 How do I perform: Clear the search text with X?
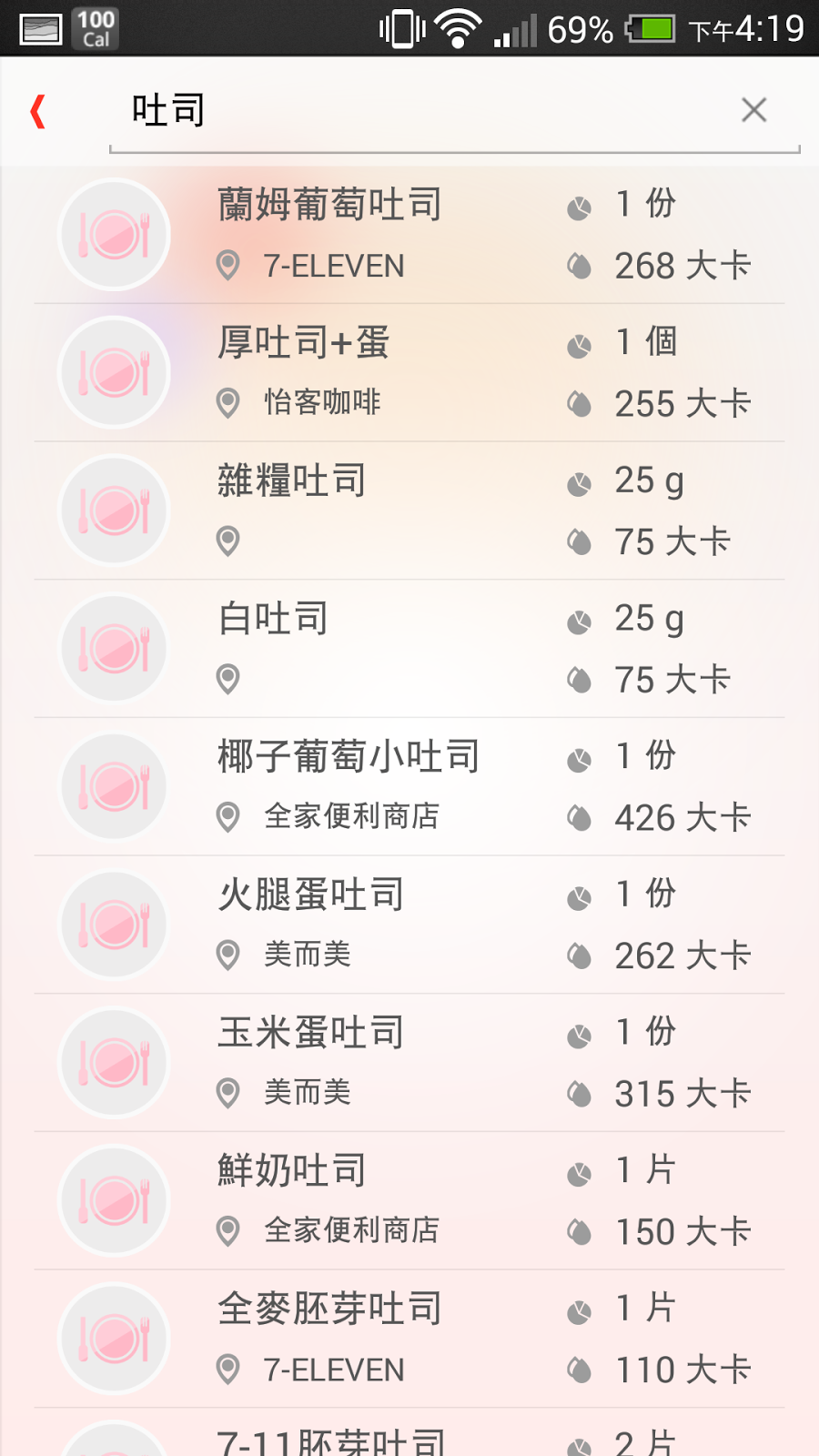tap(753, 110)
